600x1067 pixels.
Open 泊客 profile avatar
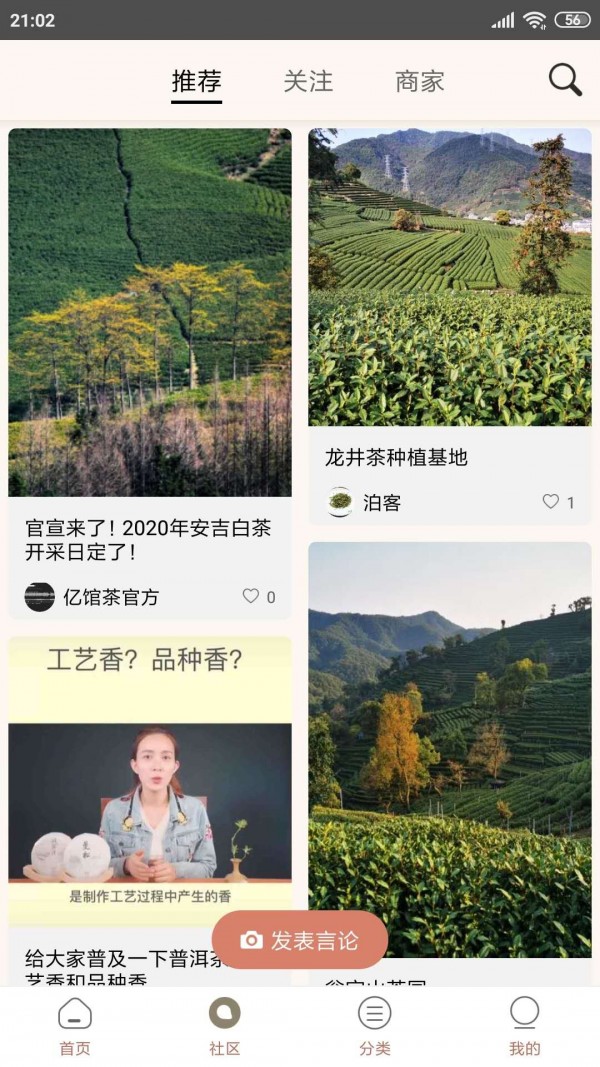point(341,502)
